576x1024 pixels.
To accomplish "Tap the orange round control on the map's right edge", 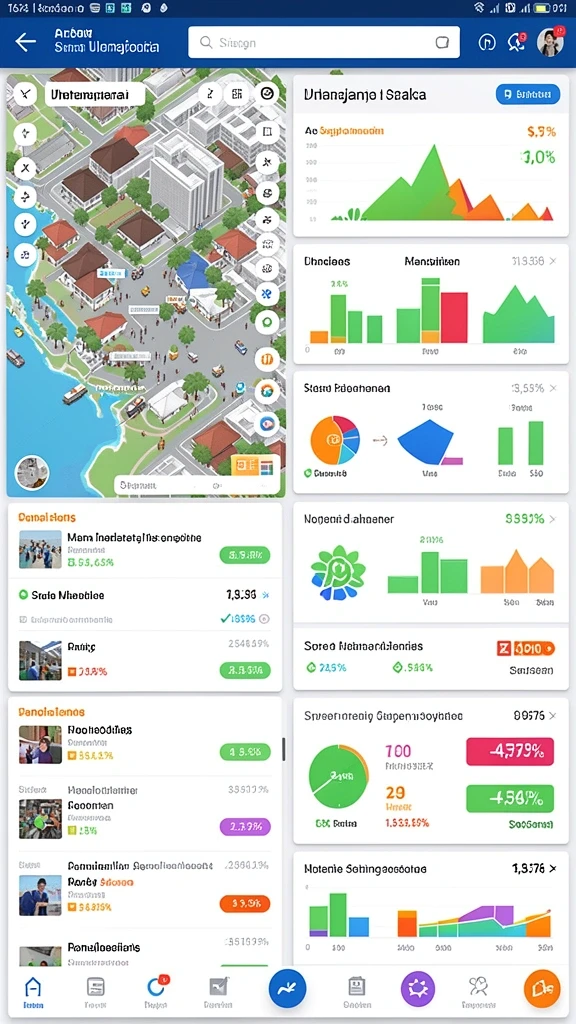I will click(x=266, y=357).
